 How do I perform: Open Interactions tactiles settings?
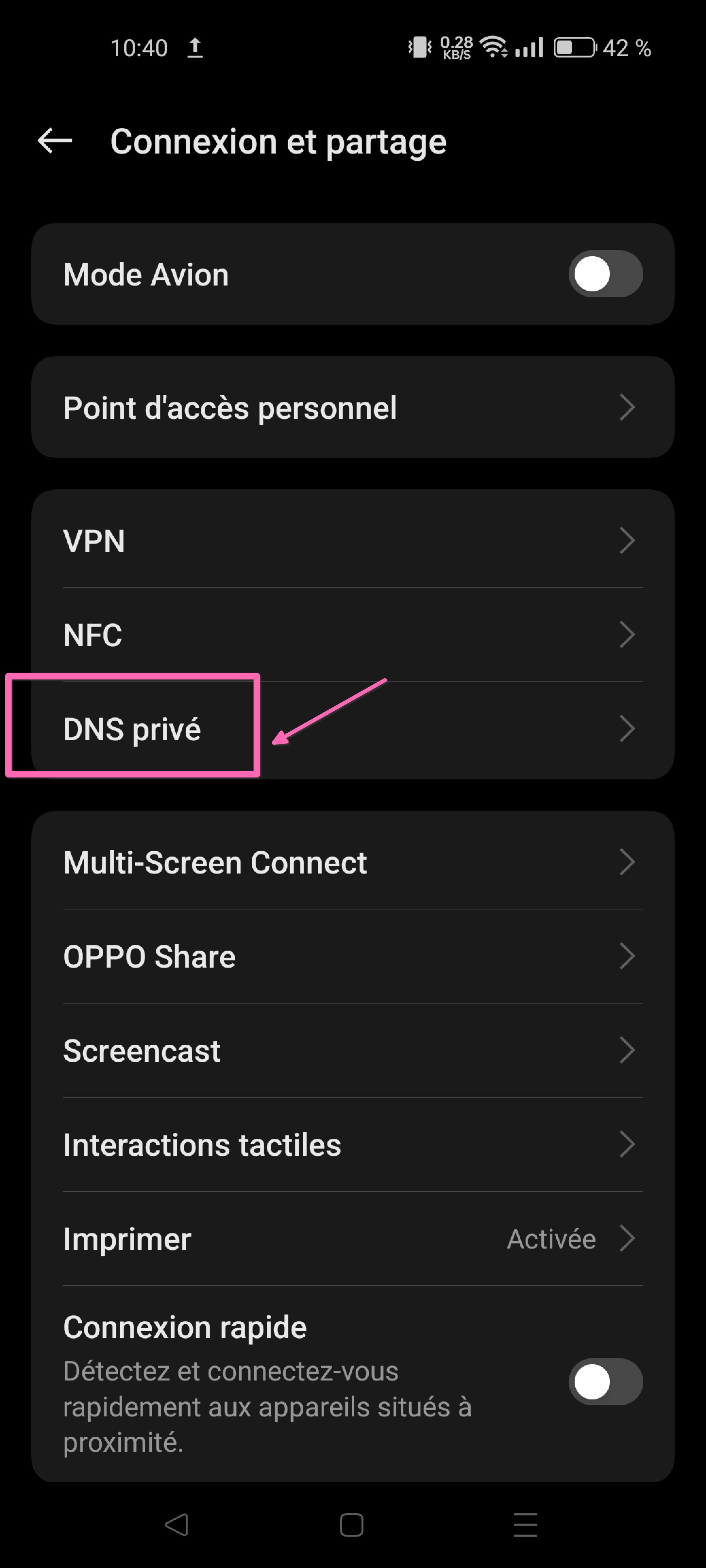coord(352,1145)
